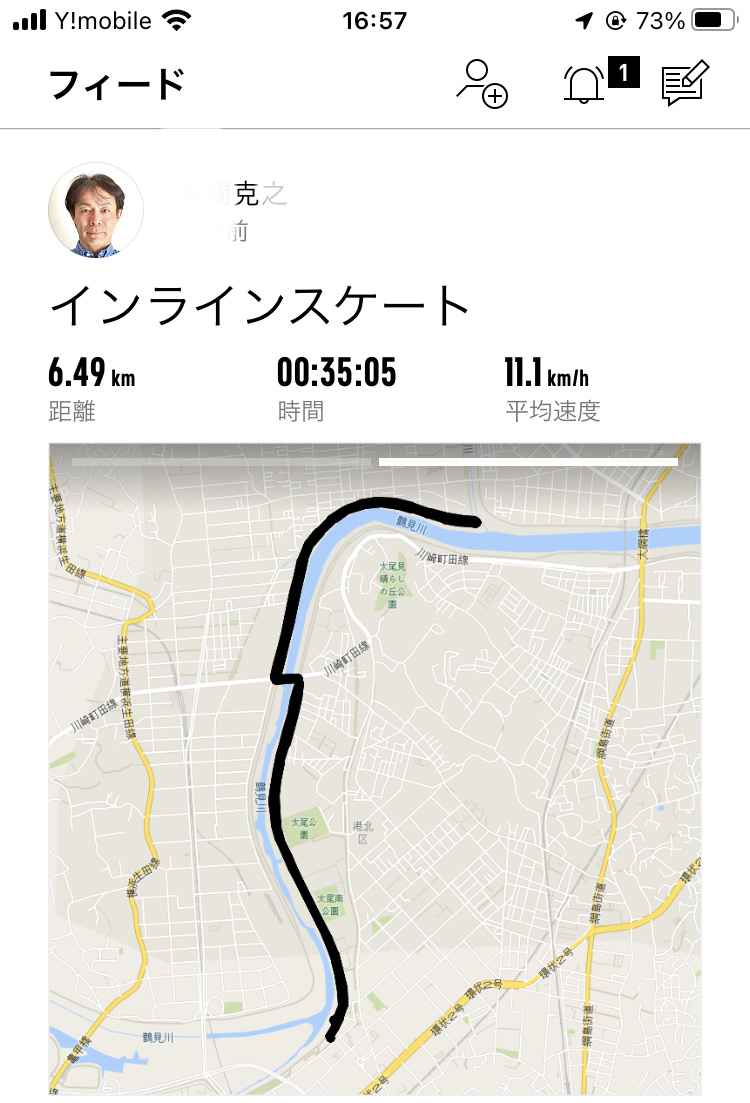Open the poster's profile photo

click(96, 210)
